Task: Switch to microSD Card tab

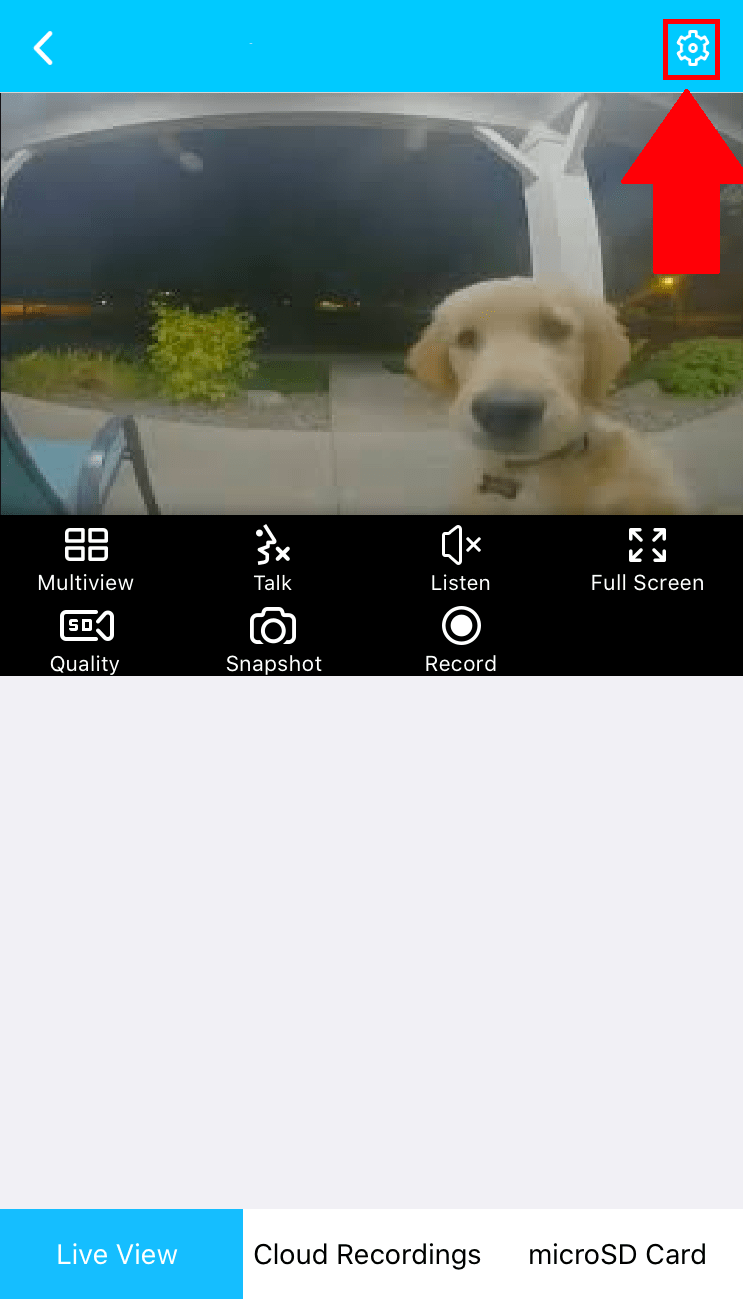Action: pyautogui.click(x=617, y=1254)
